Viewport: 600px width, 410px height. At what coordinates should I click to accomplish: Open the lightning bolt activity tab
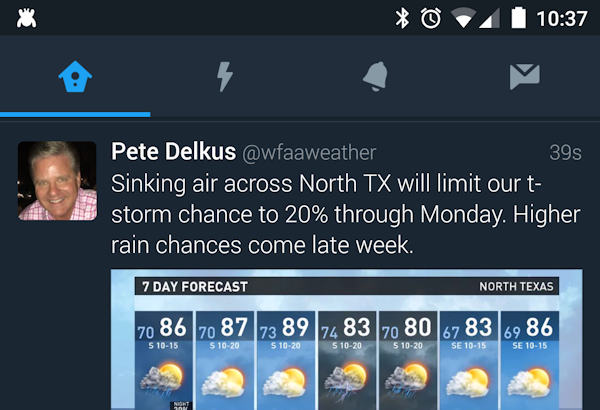(x=225, y=77)
